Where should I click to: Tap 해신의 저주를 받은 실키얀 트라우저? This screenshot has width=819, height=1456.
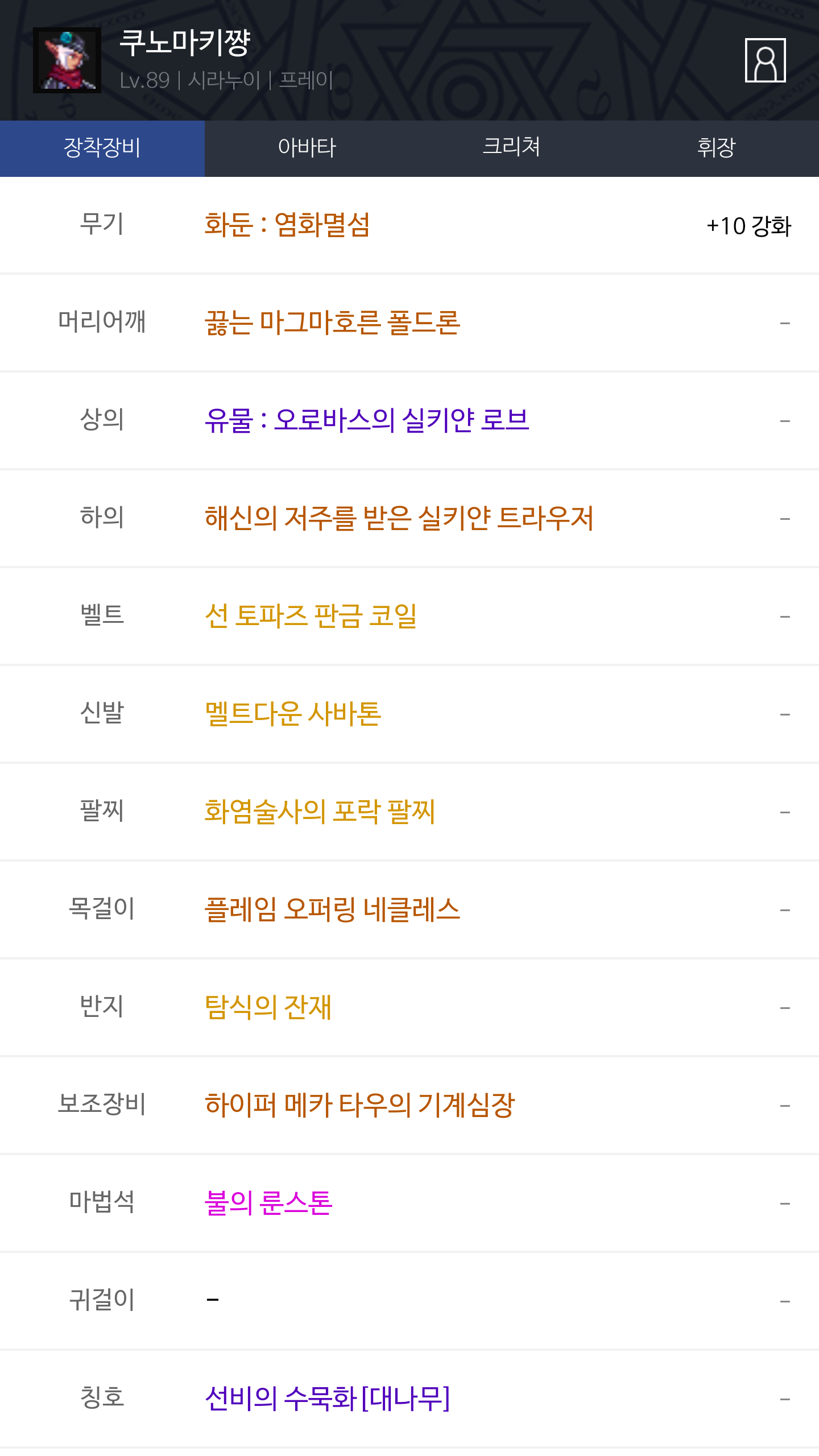pyautogui.click(x=399, y=518)
